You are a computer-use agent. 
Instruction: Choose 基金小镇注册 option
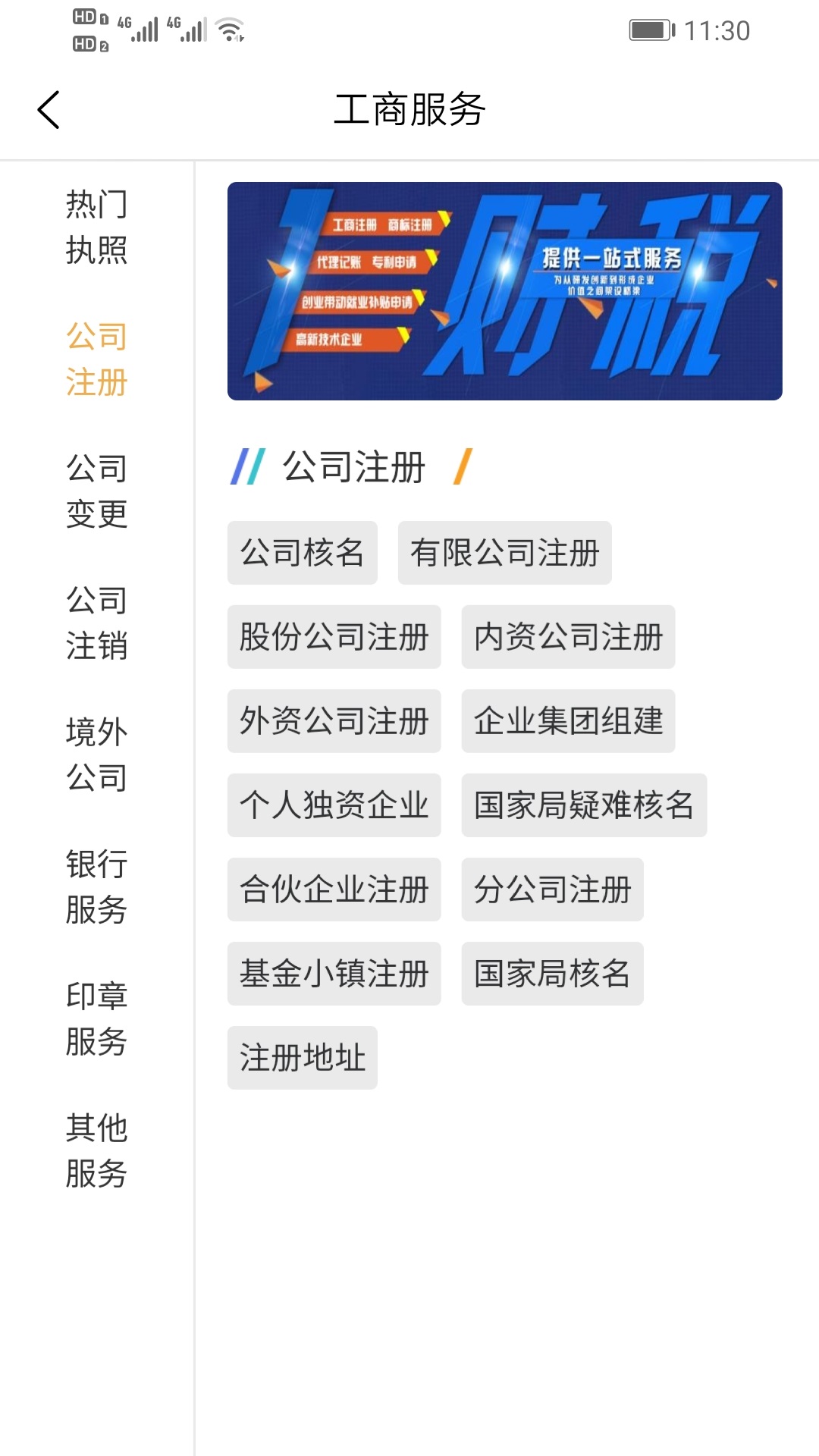point(334,974)
